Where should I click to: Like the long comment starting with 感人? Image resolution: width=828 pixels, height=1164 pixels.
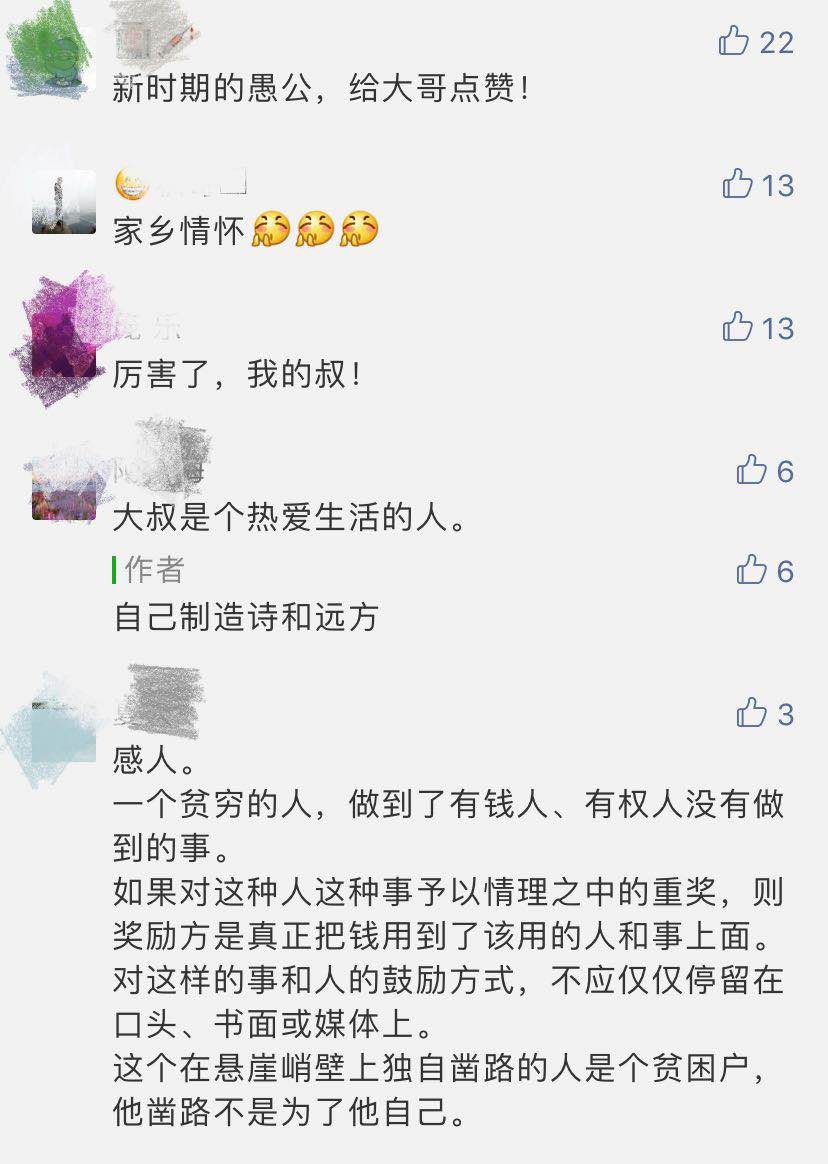tap(752, 713)
